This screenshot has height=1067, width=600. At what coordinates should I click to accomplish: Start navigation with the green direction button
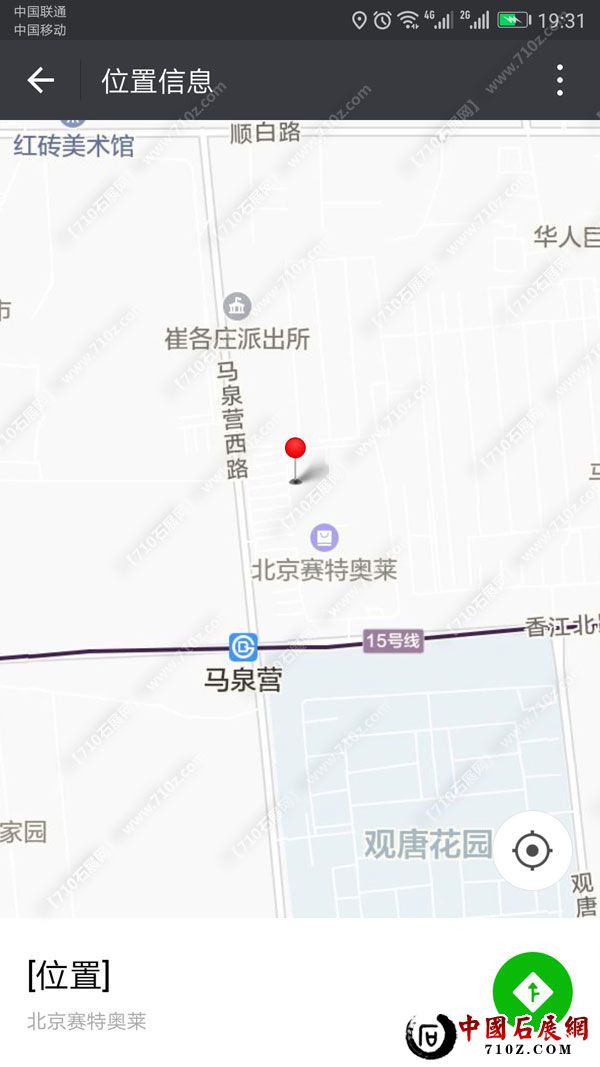[532, 990]
